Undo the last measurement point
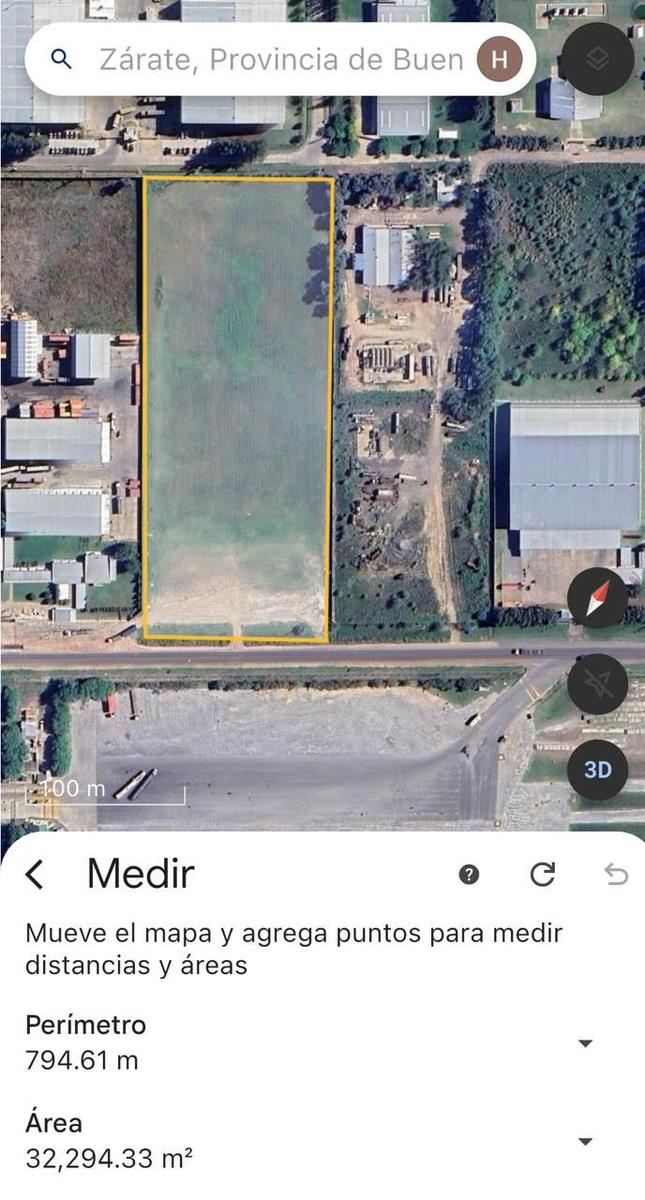The image size is (645, 1200). tap(616, 875)
